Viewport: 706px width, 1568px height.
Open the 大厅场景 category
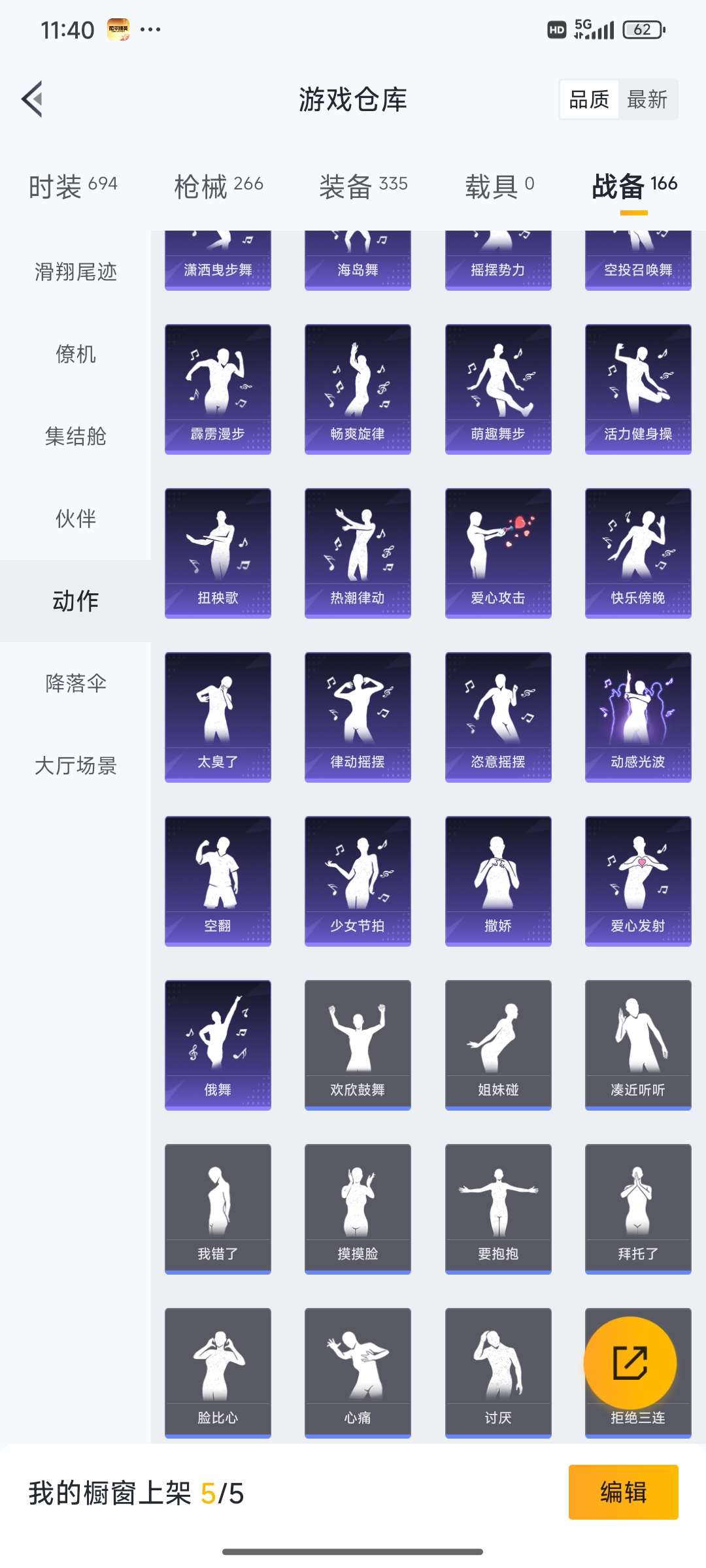tap(74, 768)
